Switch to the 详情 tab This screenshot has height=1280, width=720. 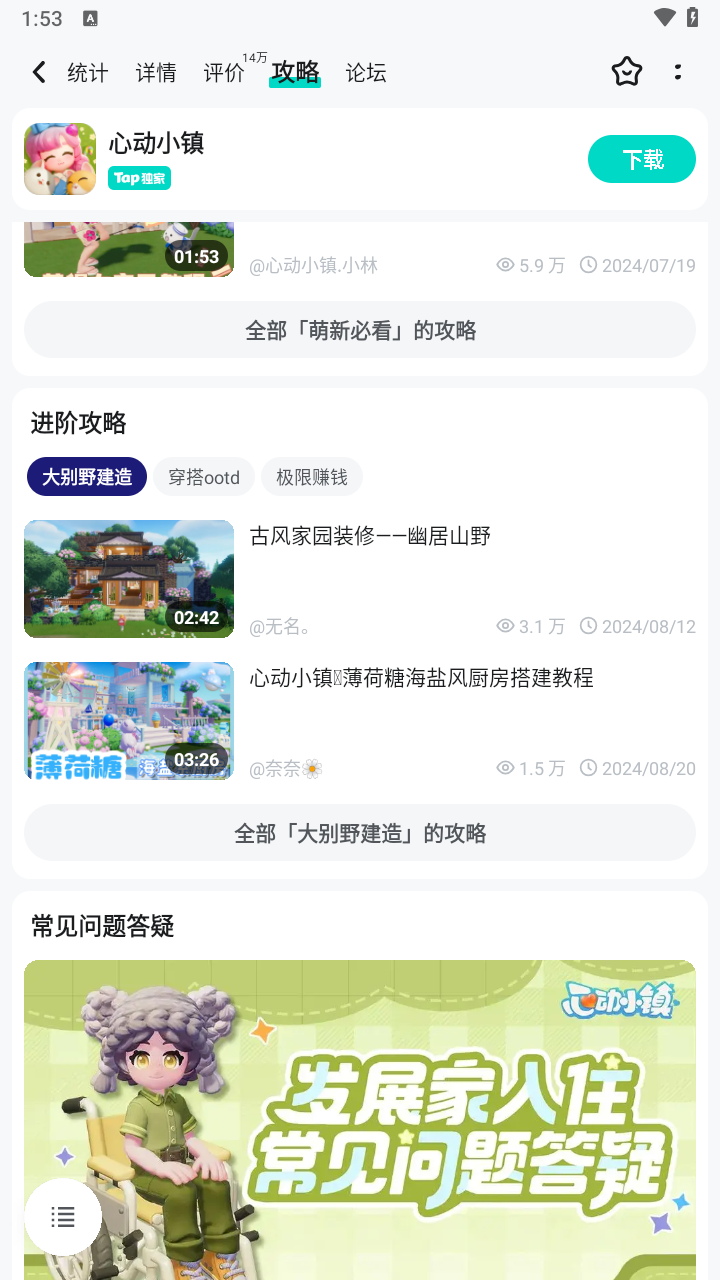click(x=156, y=72)
